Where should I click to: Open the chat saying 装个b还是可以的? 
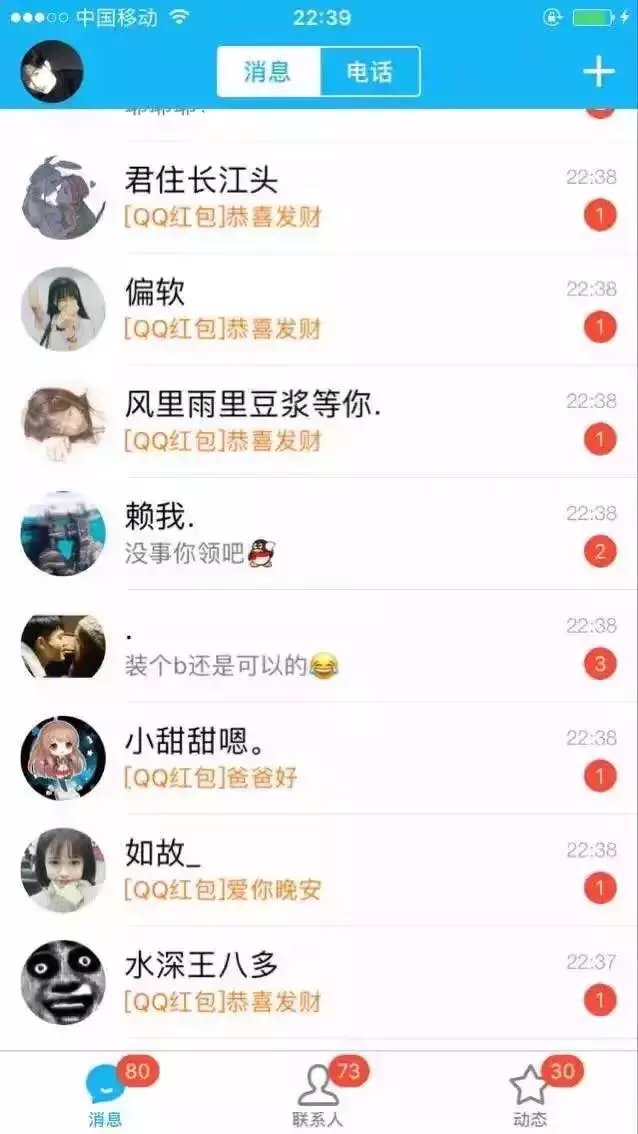319,646
